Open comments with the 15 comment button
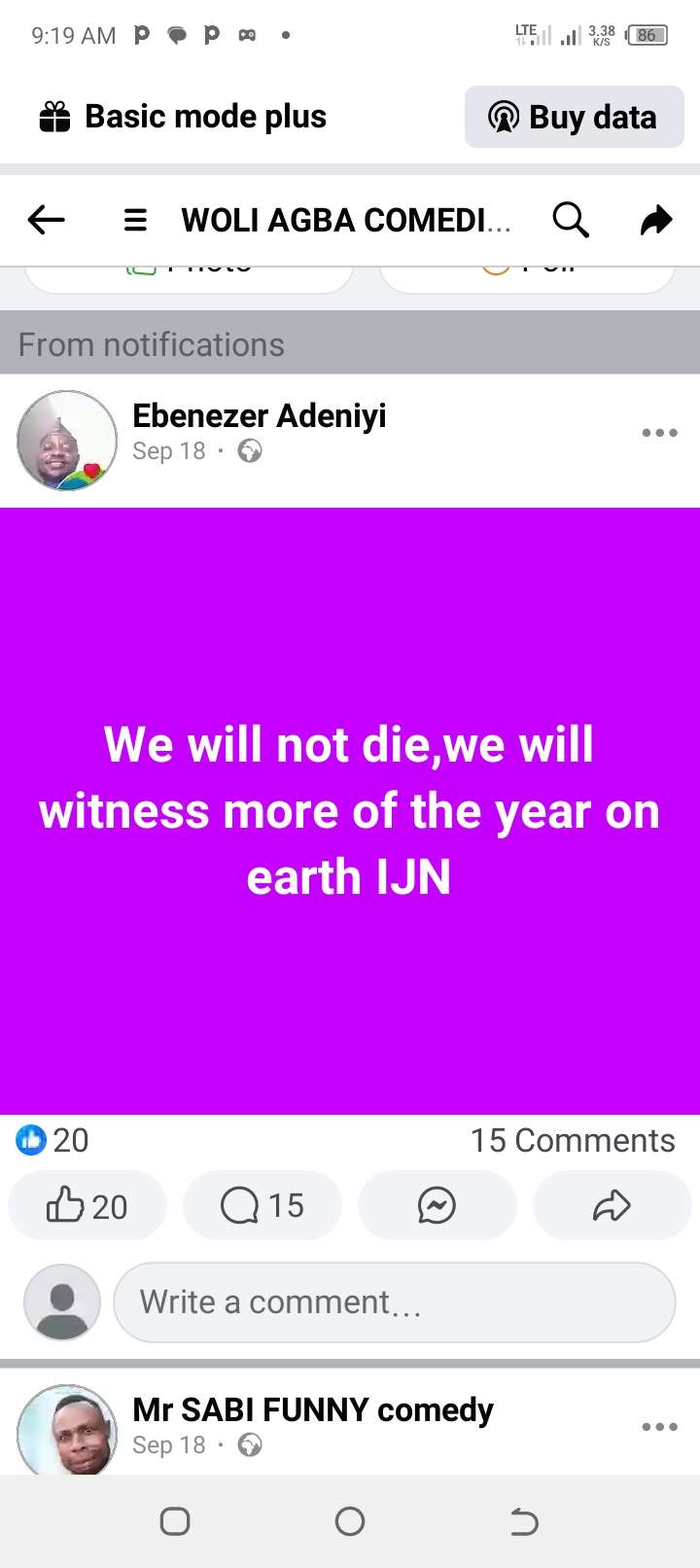Image resolution: width=700 pixels, height=1568 pixels. [x=262, y=1206]
